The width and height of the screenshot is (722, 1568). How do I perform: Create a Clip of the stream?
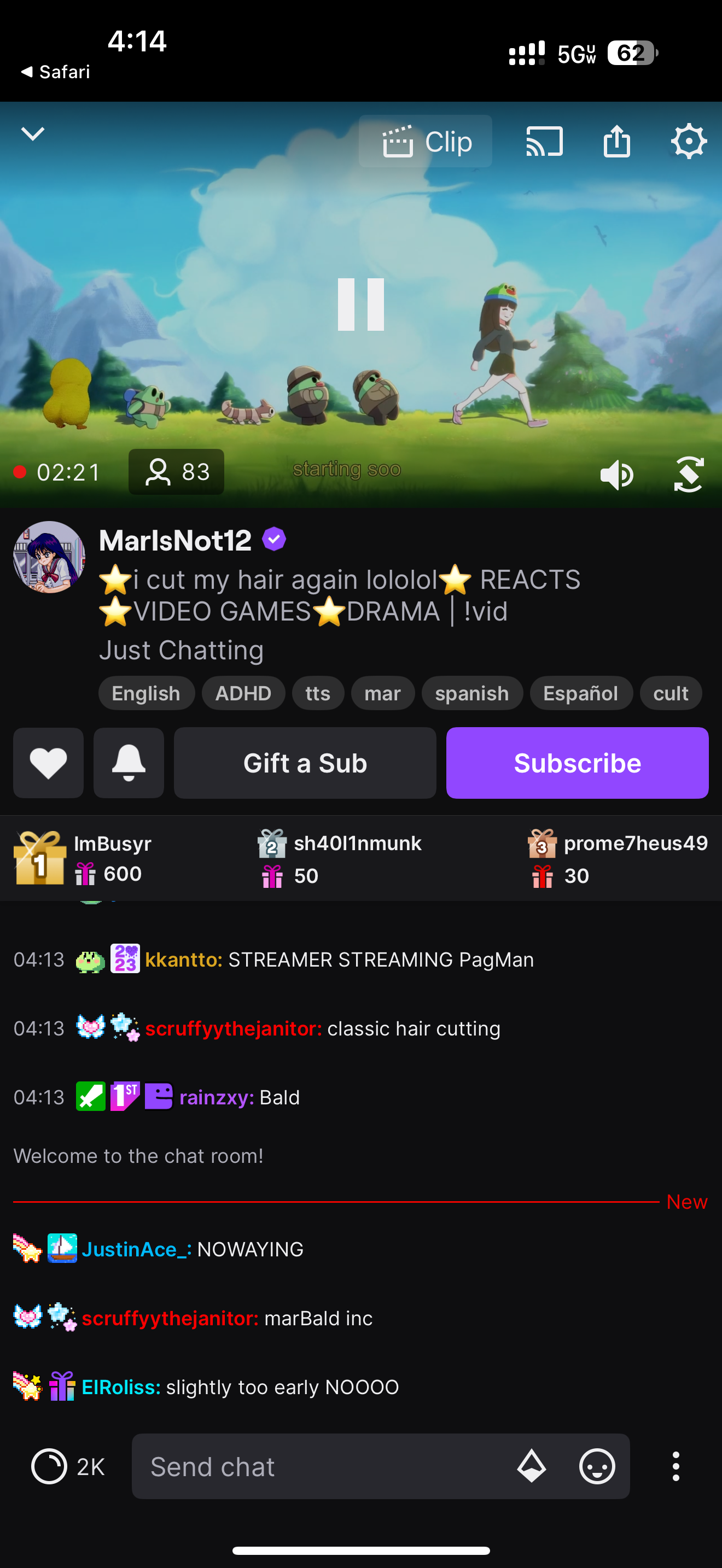tap(425, 142)
